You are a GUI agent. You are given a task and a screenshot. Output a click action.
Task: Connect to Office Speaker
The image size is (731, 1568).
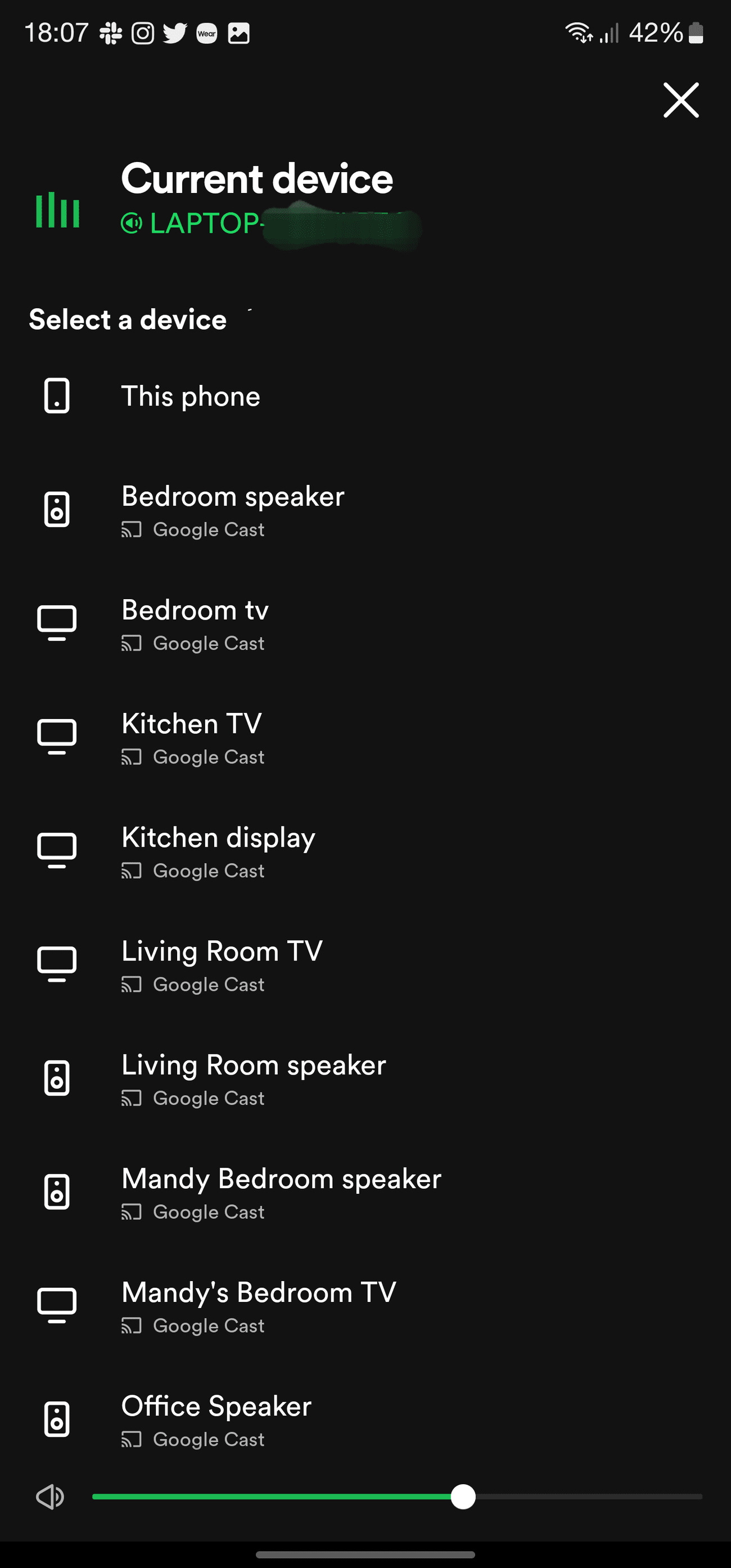216,1419
